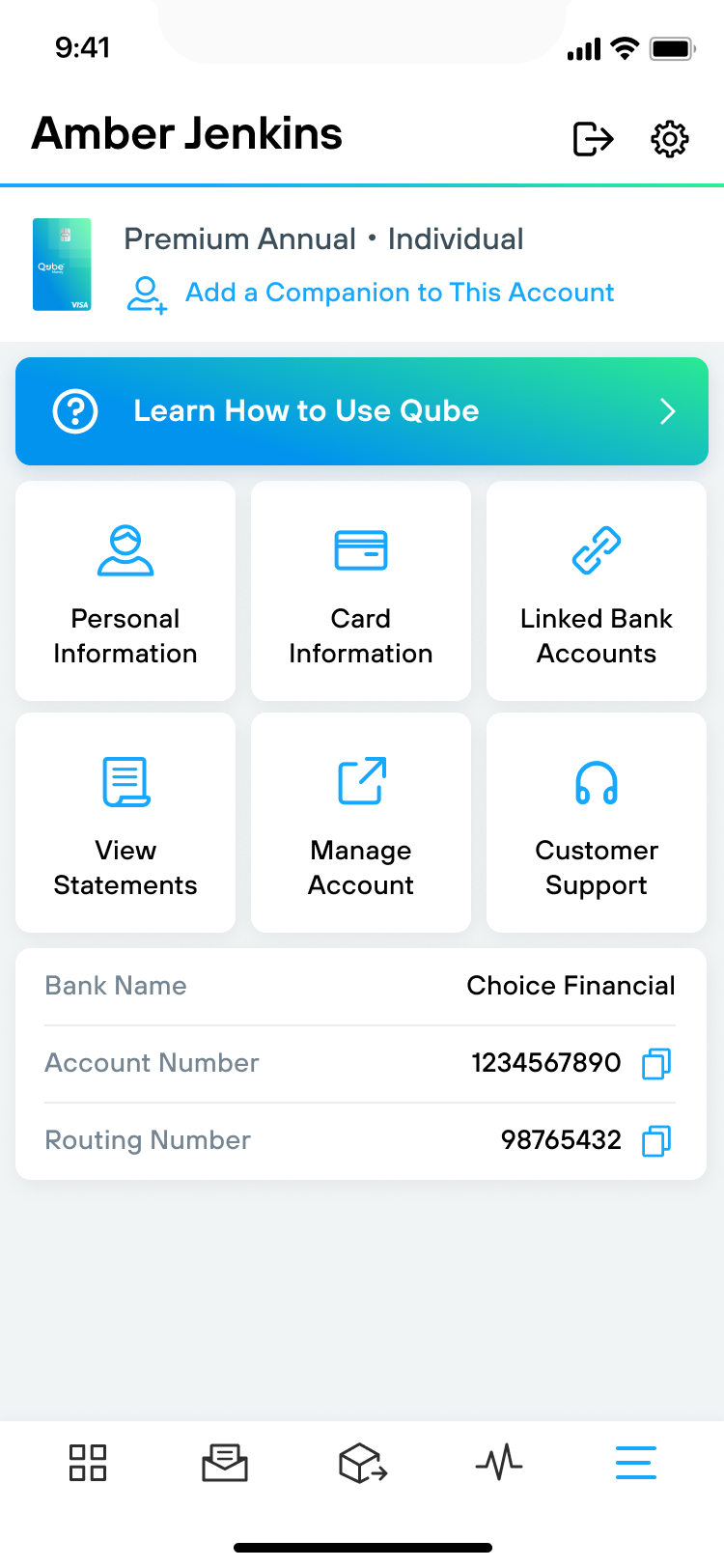This screenshot has width=724, height=1568.
Task: Switch to the activity pulse tab
Action: [x=499, y=1463]
